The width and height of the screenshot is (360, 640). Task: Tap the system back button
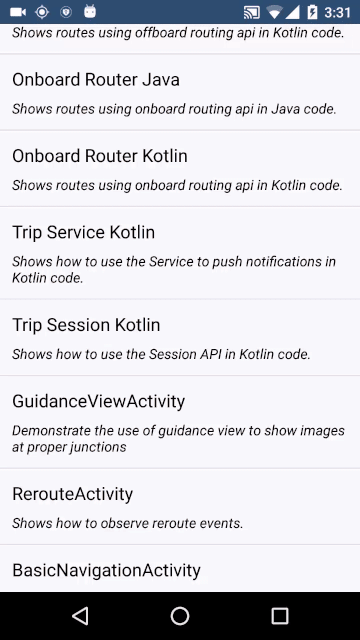pos(80,616)
